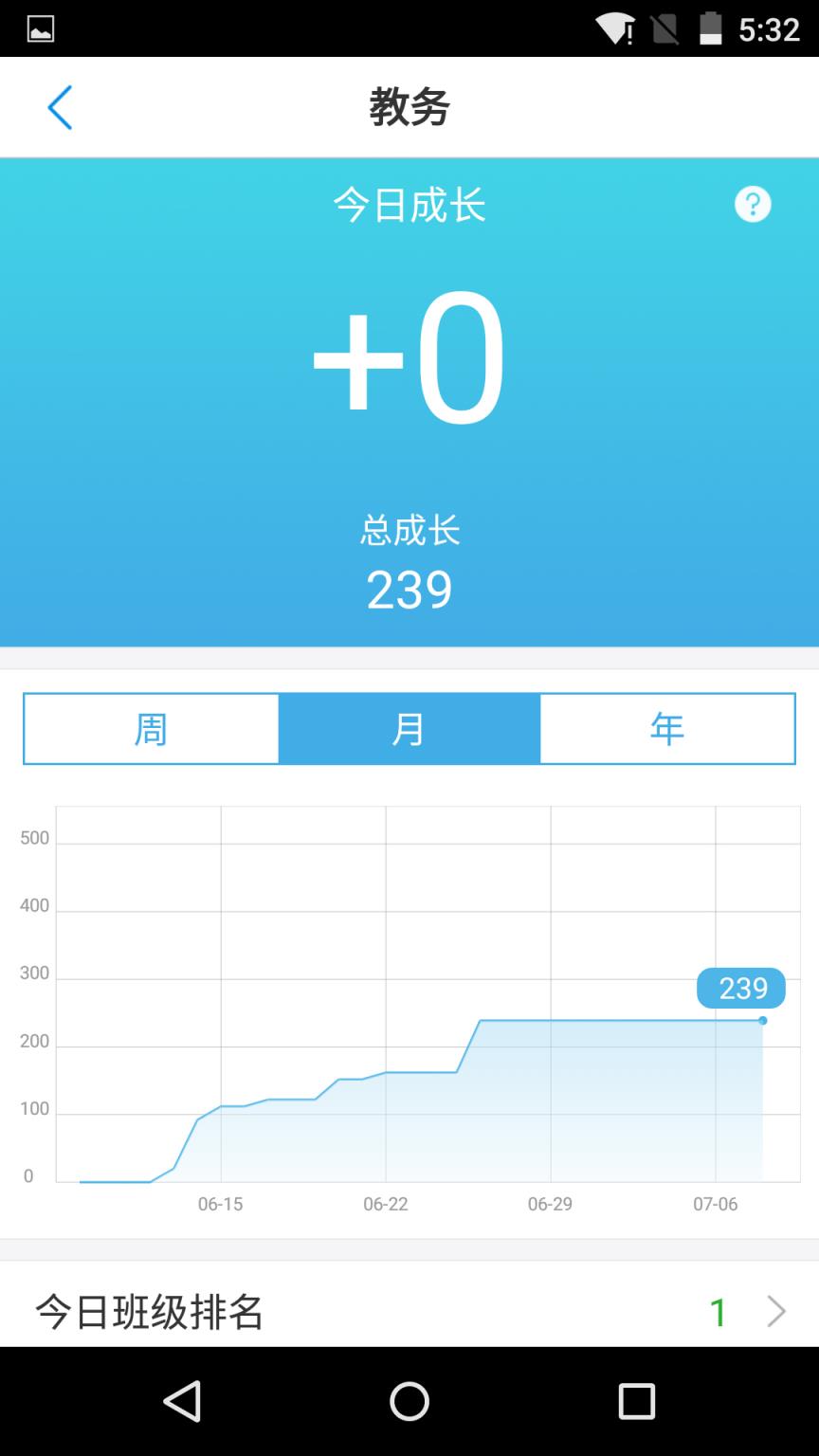This screenshot has height=1456, width=819.
Task: Tap the 今日成长 header text
Action: point(409,205)
